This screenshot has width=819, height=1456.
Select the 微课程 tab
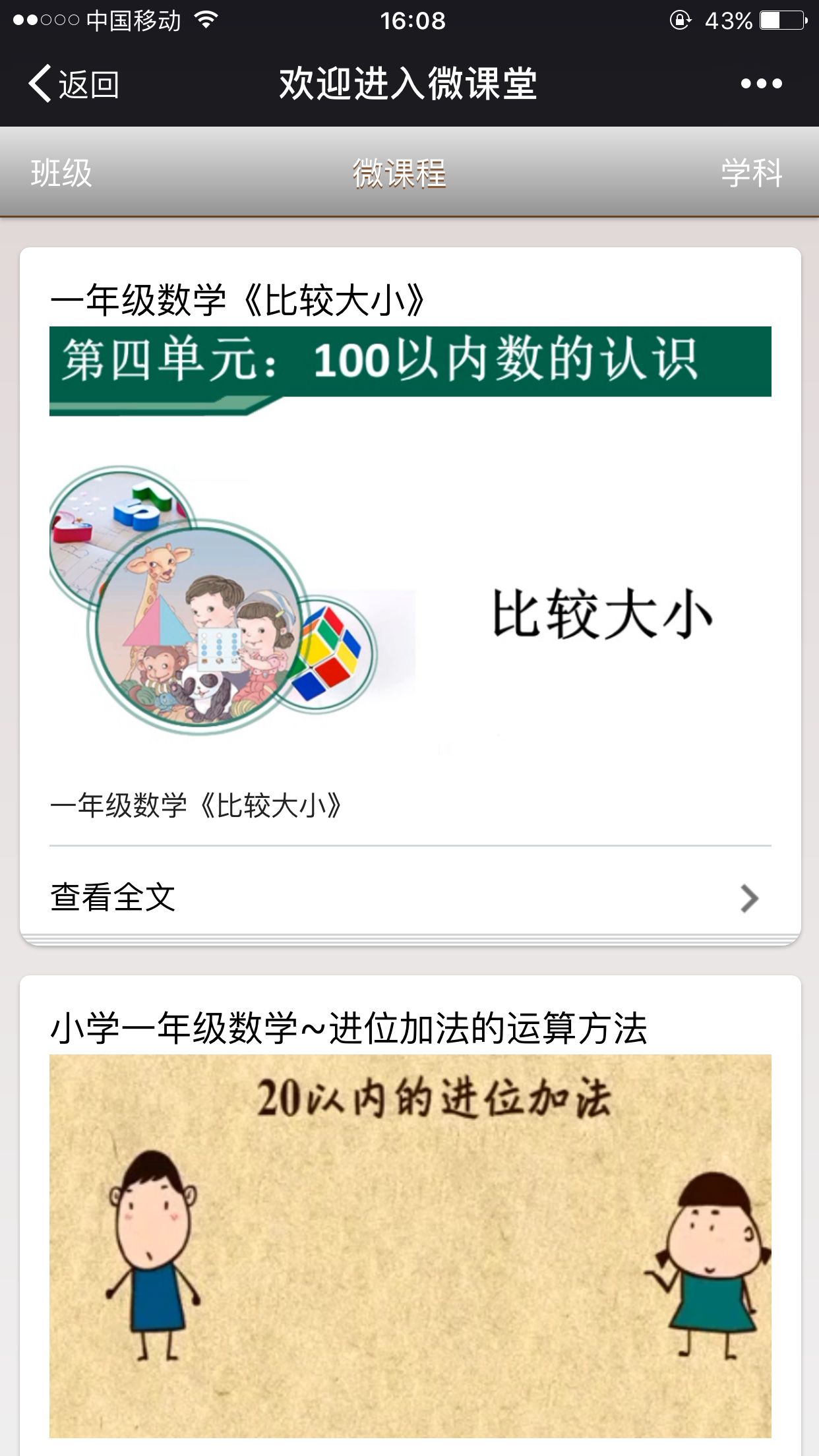coord(400,173)
